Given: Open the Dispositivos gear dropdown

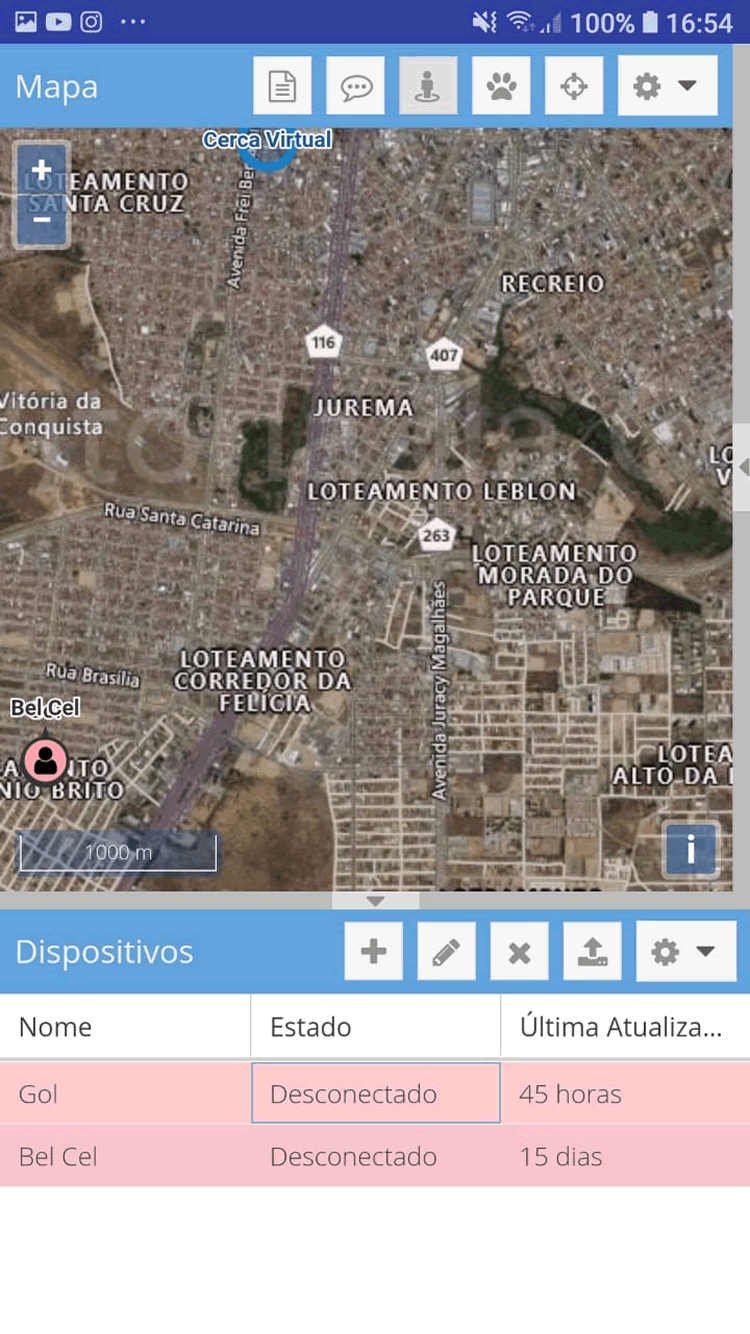Looking at the screenshot, I should [x=686, y=951].
